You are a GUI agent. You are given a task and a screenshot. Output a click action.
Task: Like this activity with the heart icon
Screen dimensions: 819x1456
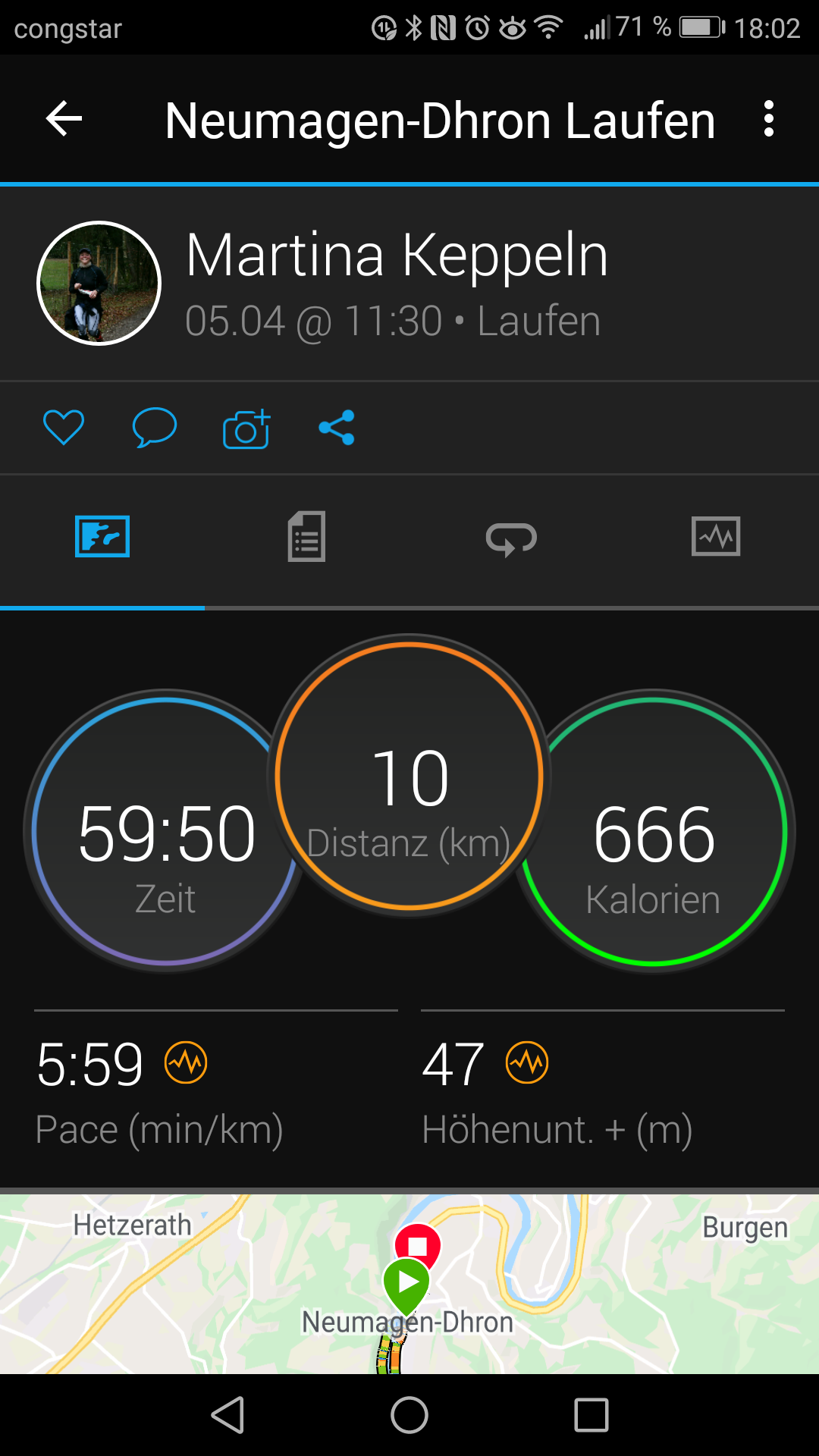[64, 428]
